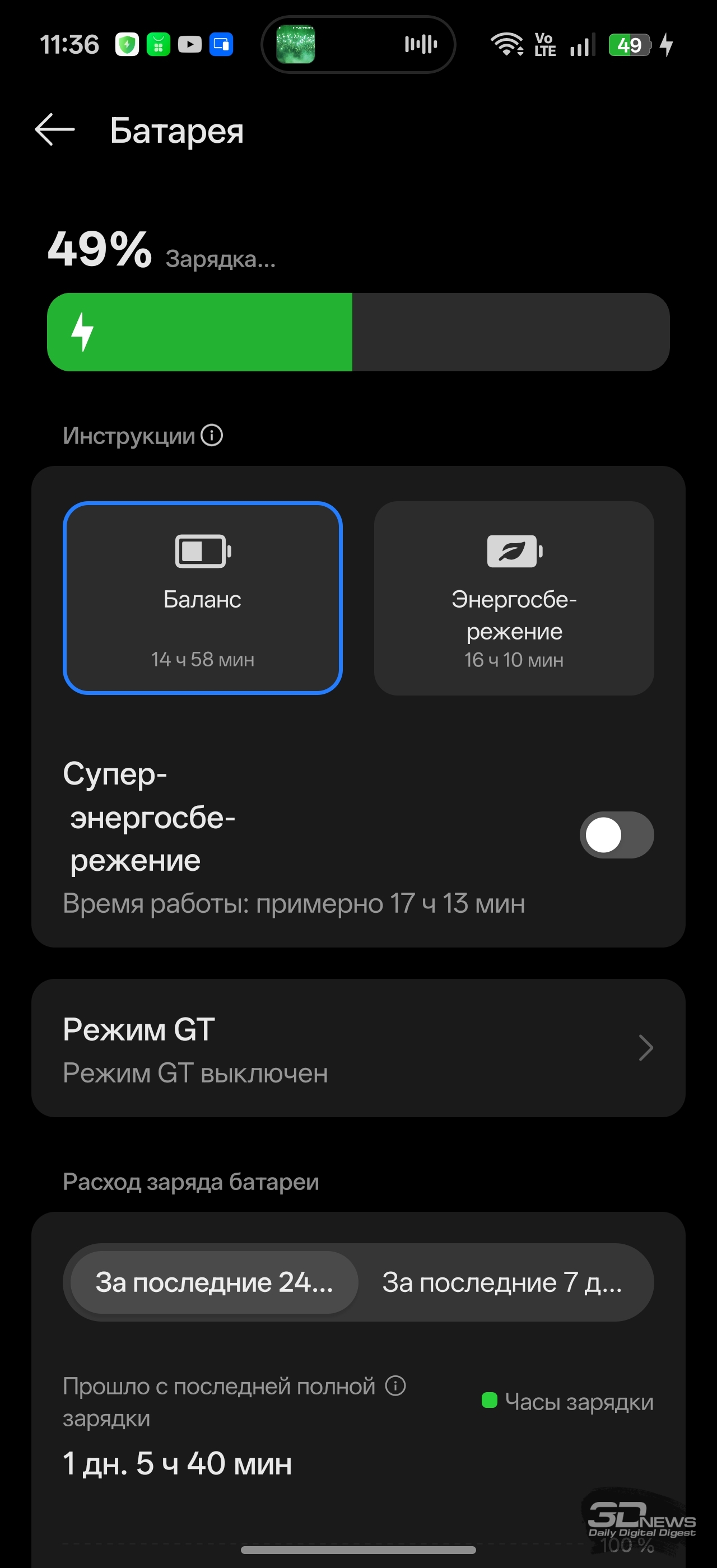The width and height of the screenshot is (717, 1568).
Task: Go back from the Батарея screen
Action: pos(55,130)
